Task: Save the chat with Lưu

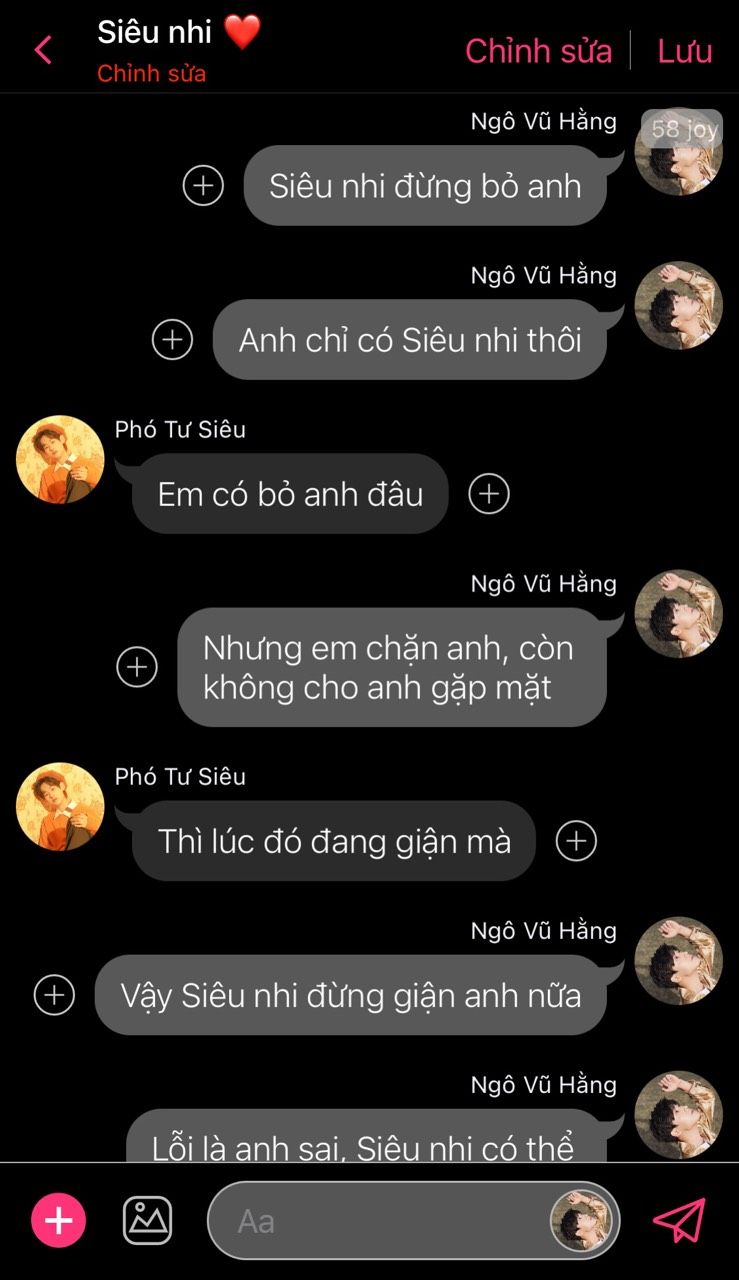Action: coord(685,51)
